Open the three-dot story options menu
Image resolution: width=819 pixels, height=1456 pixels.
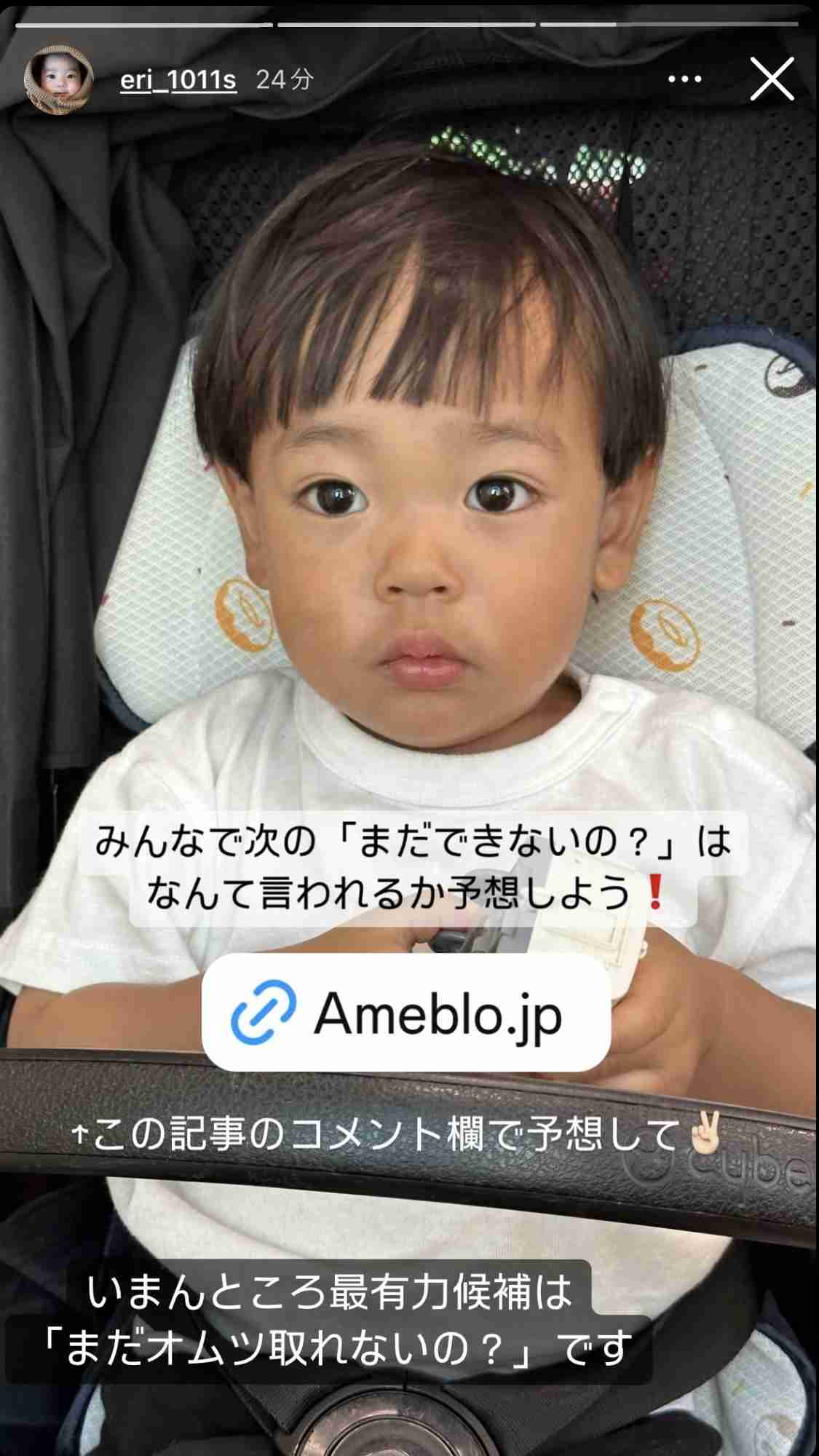(684, 79)
